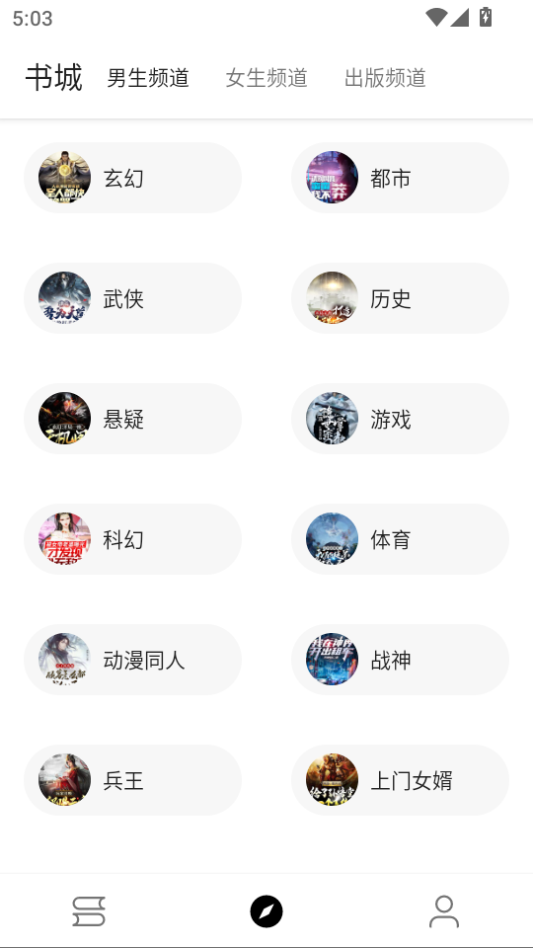Select the 游戏 category
The height and width of the screenshot is (948, 533).
(400, 418)
